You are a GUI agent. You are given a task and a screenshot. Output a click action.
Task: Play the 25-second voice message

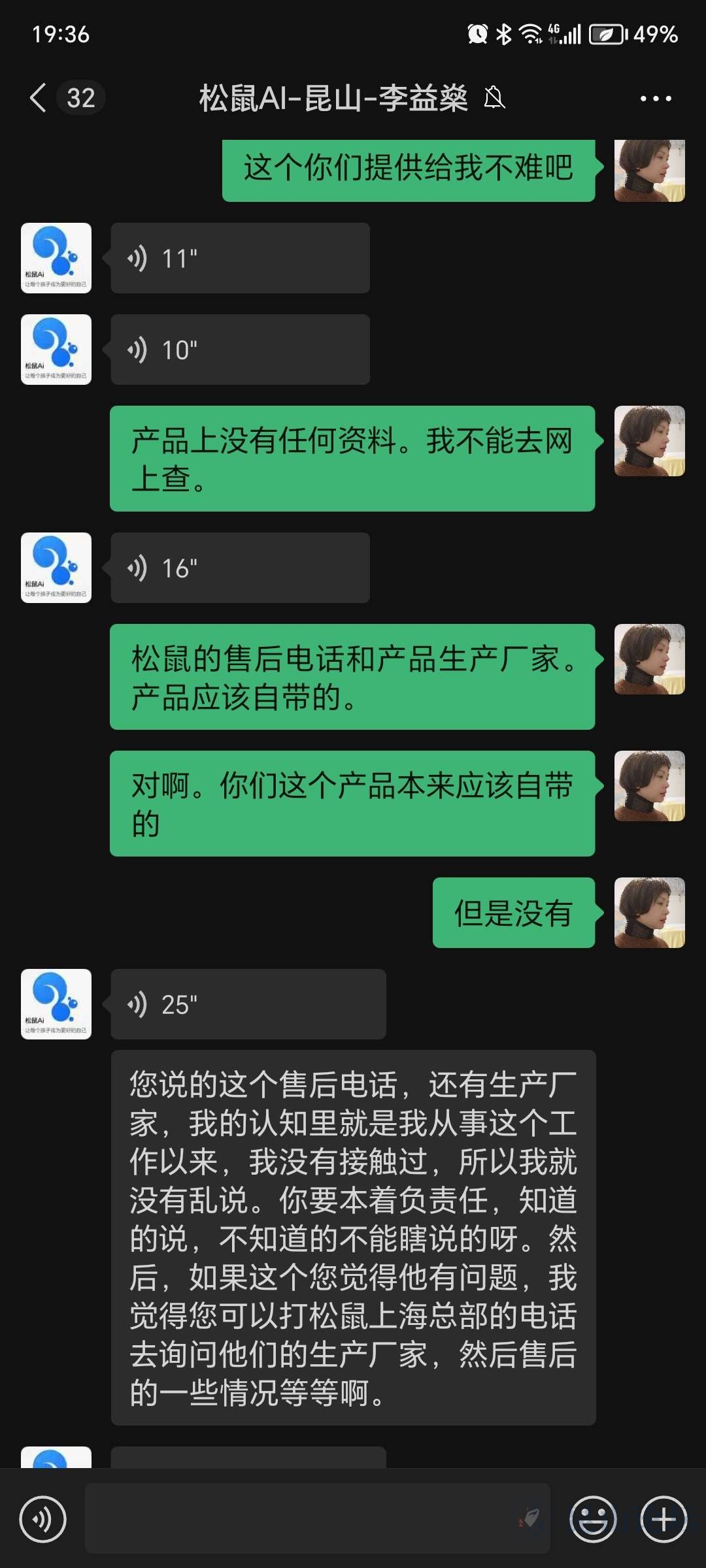click(248, 1004)
